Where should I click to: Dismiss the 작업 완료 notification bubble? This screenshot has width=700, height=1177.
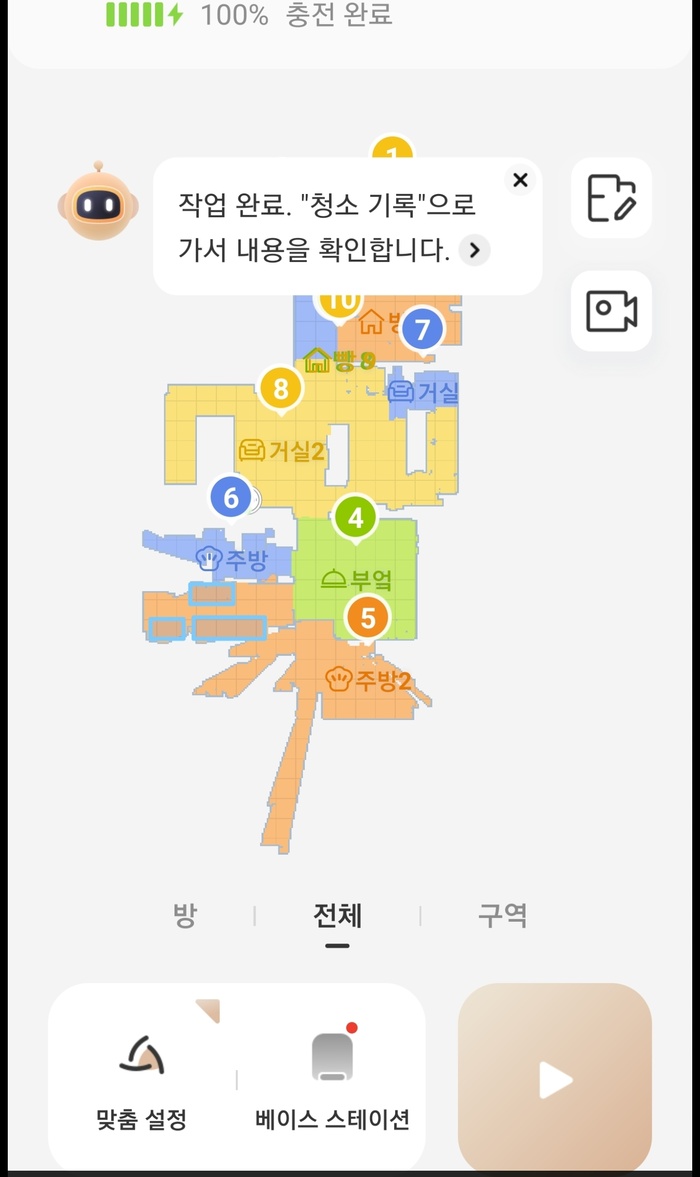[x=520, y=180]
